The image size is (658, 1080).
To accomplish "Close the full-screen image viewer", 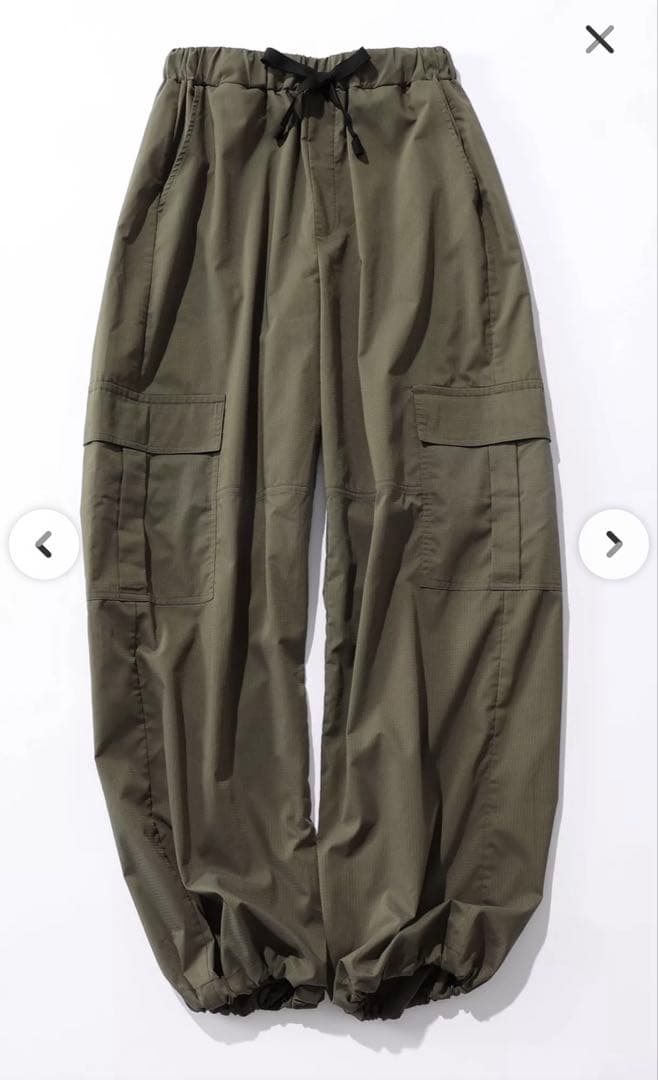I will click(599, 39).
